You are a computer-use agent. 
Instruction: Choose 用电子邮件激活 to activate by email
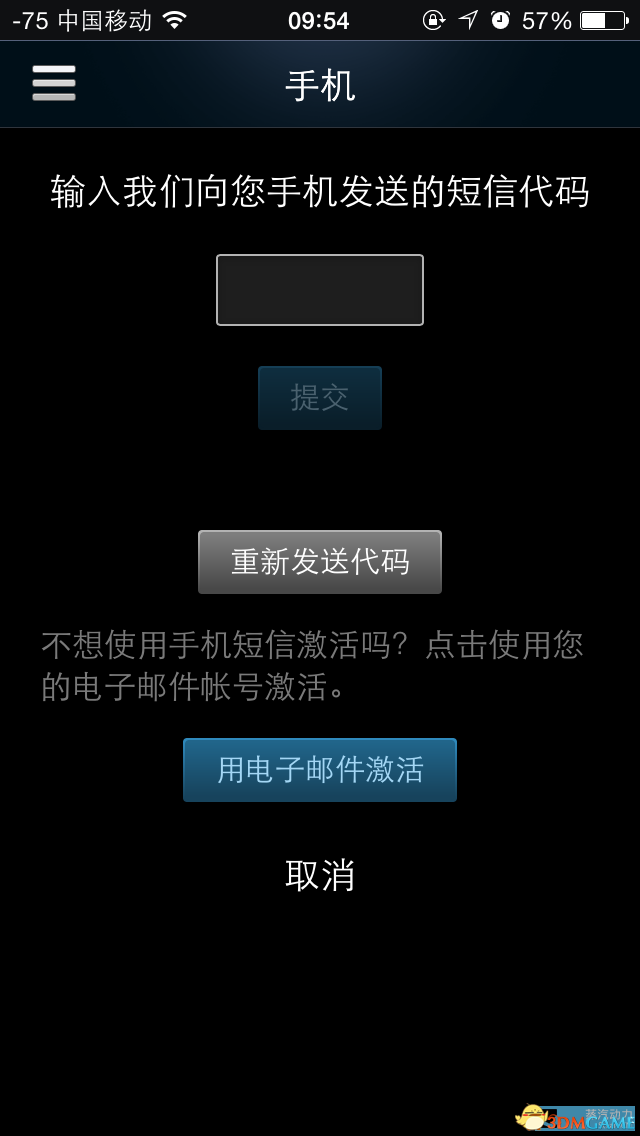tap(320, 770)
